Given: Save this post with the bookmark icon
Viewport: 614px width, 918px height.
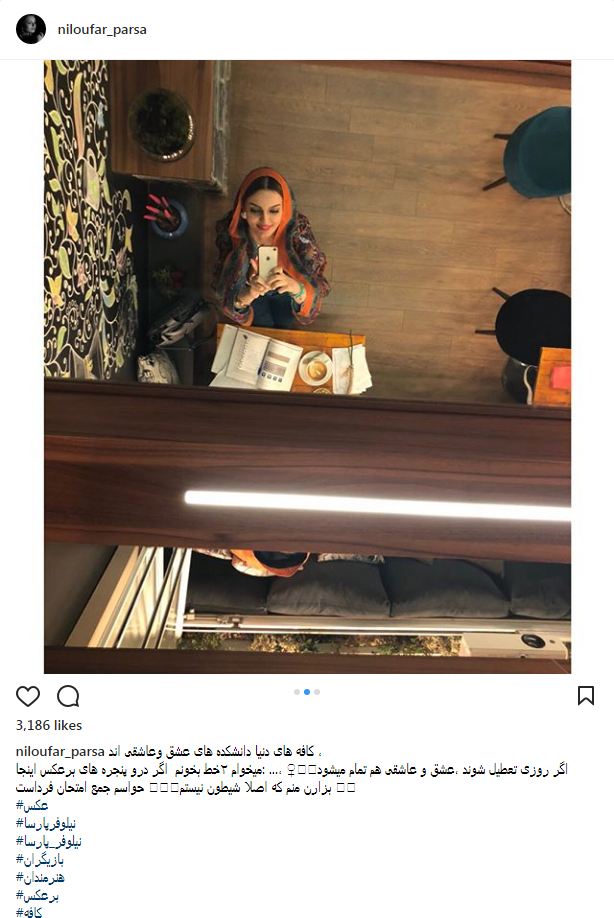Looking at the screenshot, I should point(586,695).
